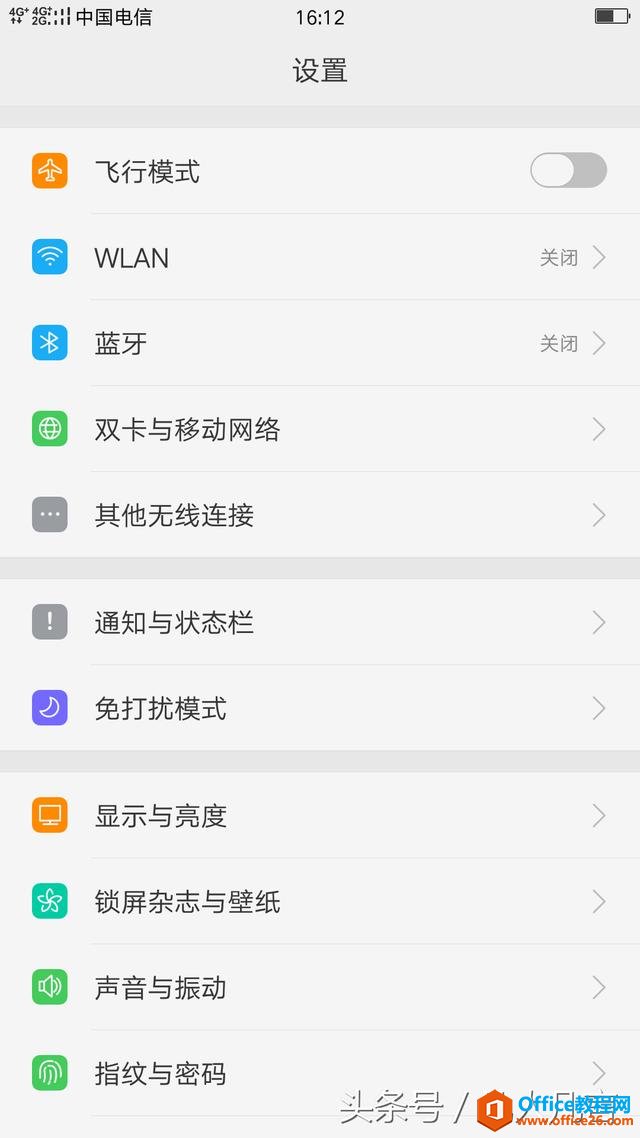Open 双卡与移动网络 settings

(320, 429)
